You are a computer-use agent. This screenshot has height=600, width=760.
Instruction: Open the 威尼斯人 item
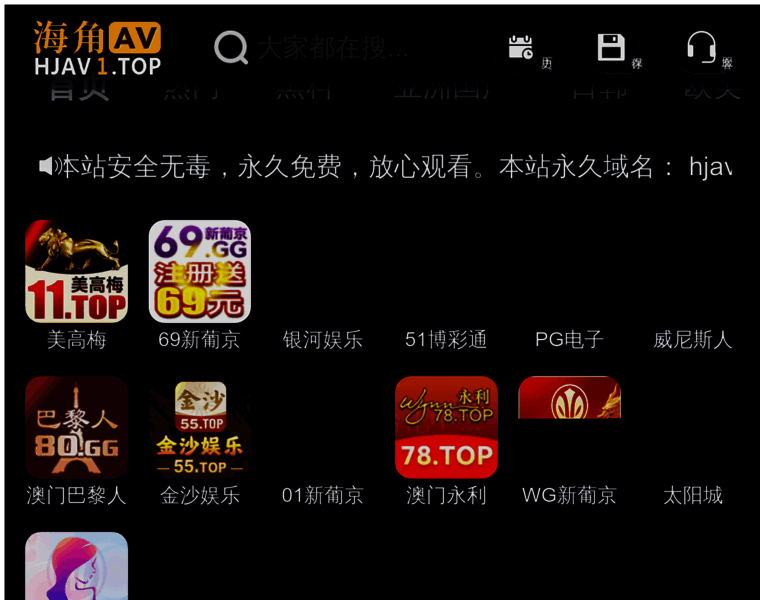pos(692,340)
